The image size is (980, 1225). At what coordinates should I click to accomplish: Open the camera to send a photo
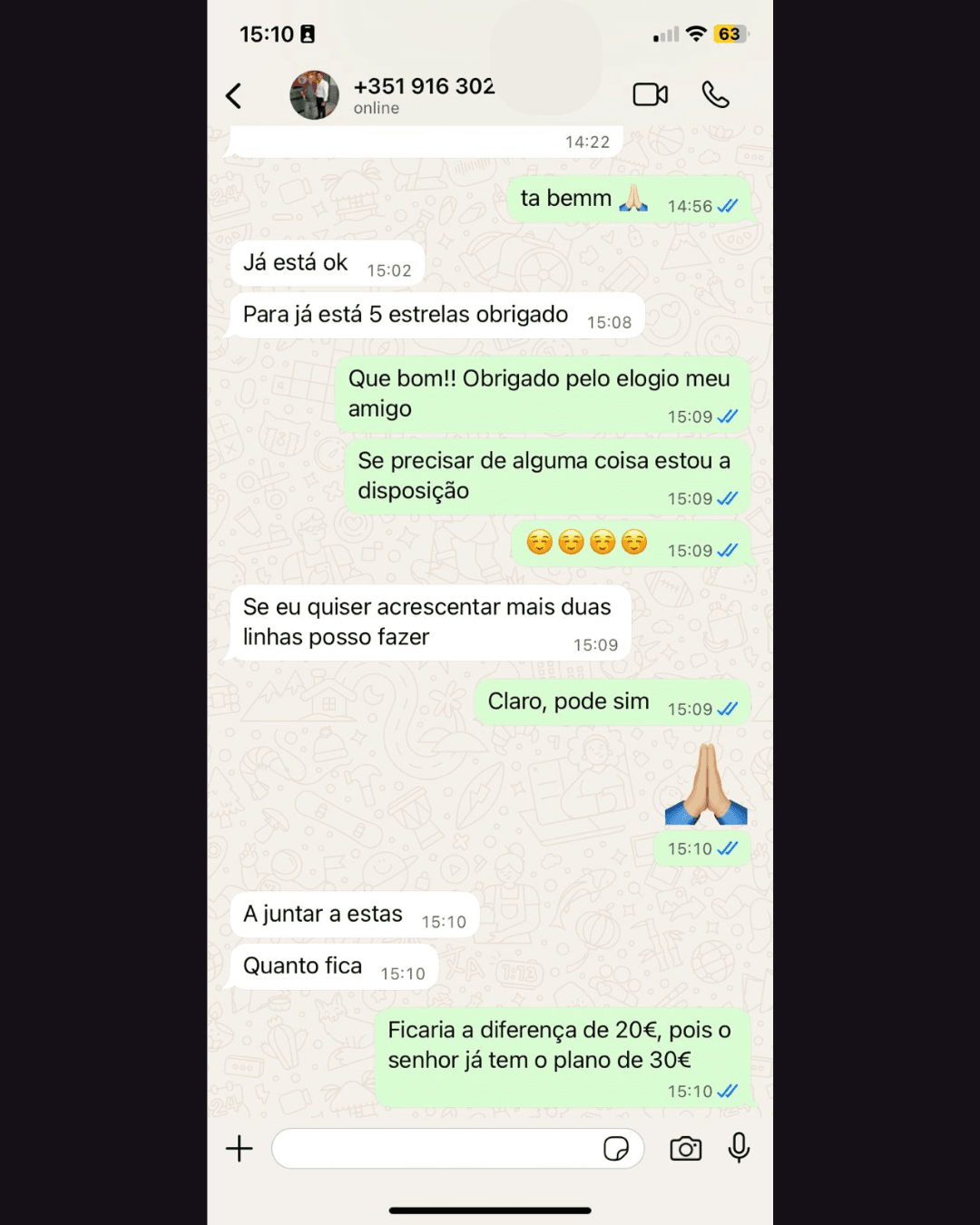click(685, 1149)
